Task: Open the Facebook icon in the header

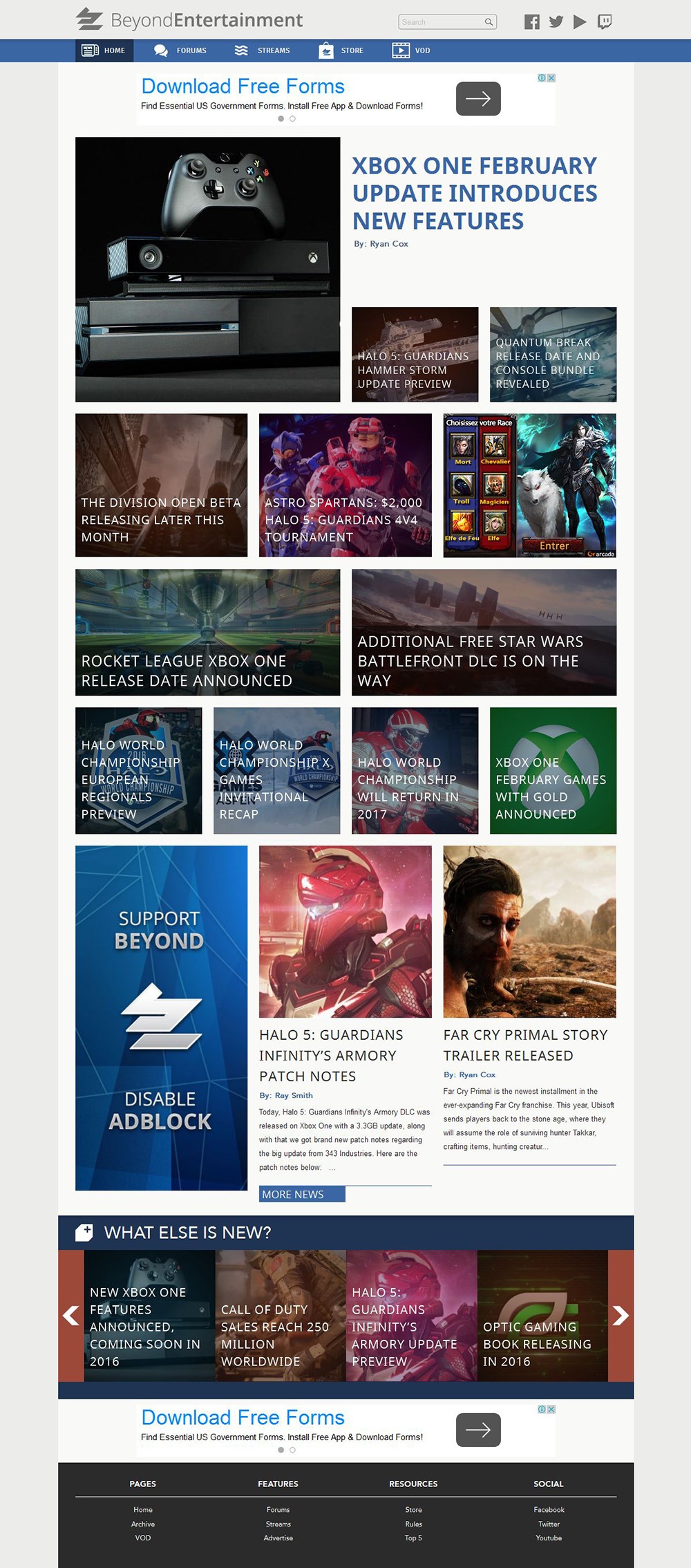Action: 531,22
